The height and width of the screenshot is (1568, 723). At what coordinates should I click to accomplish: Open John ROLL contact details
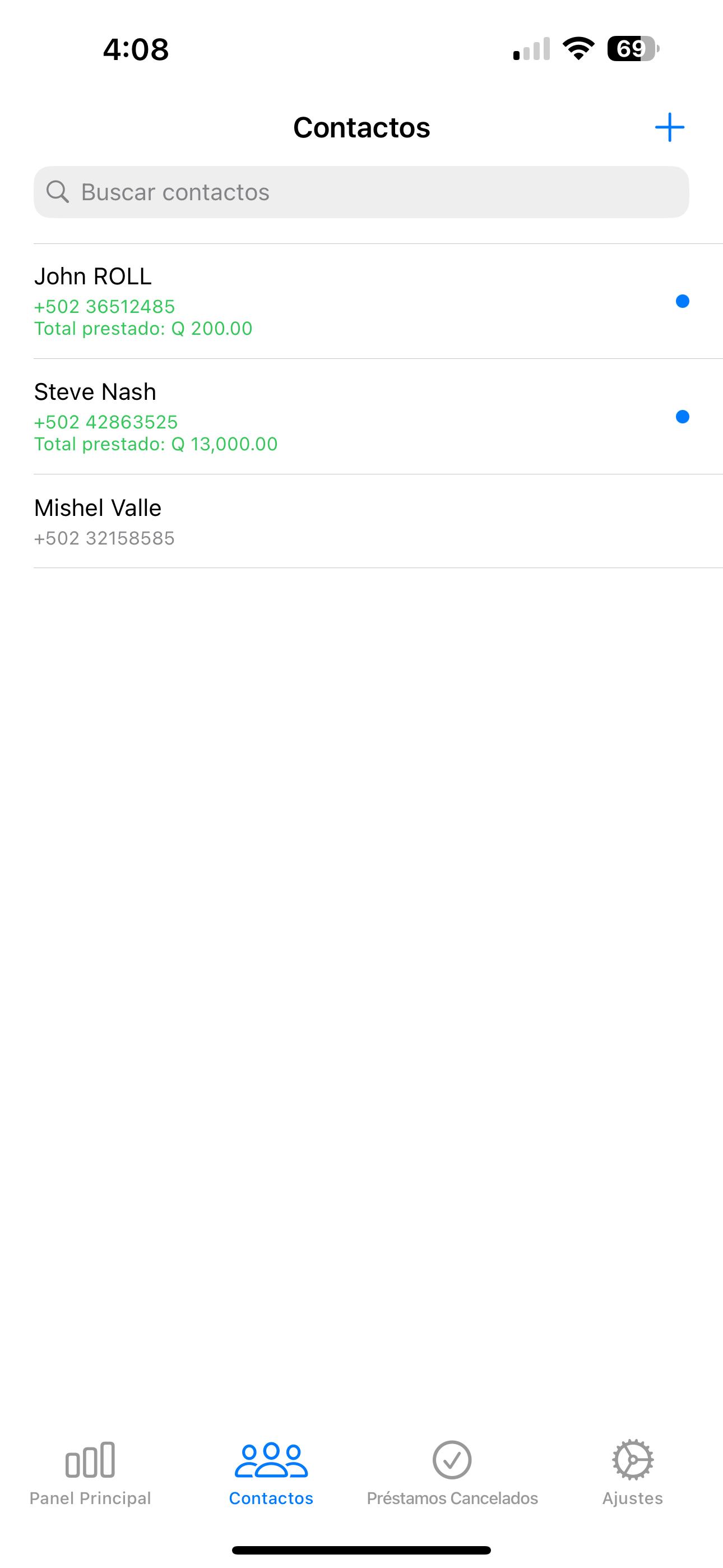pos(243,299)
